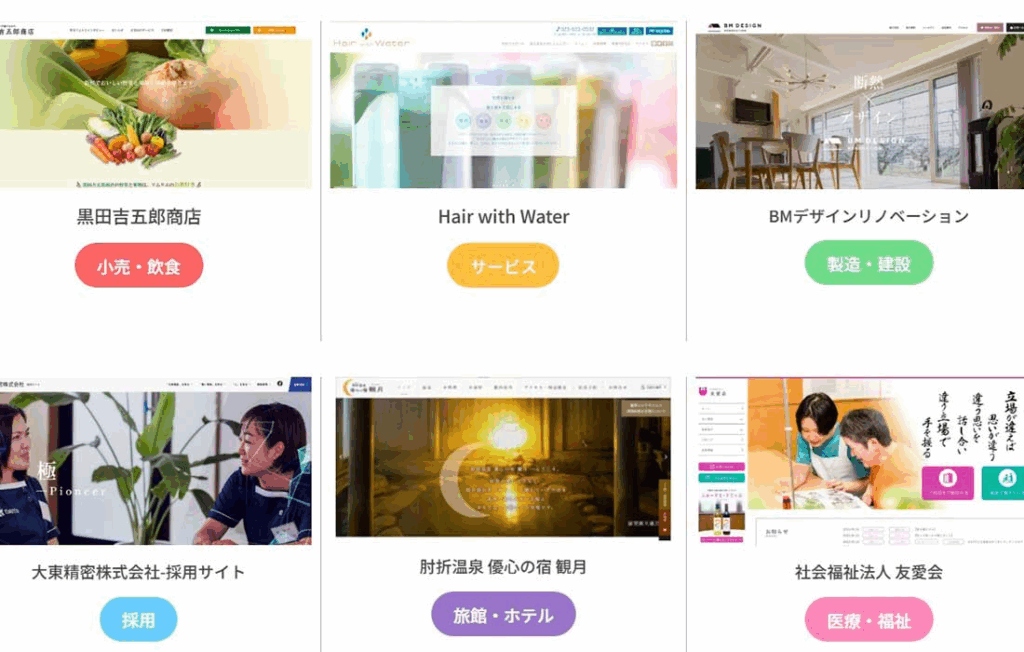Viewport: 1024px width, 652px height.
Task: Tap the 医療・福祉 category chip
Action: point(869,620)
